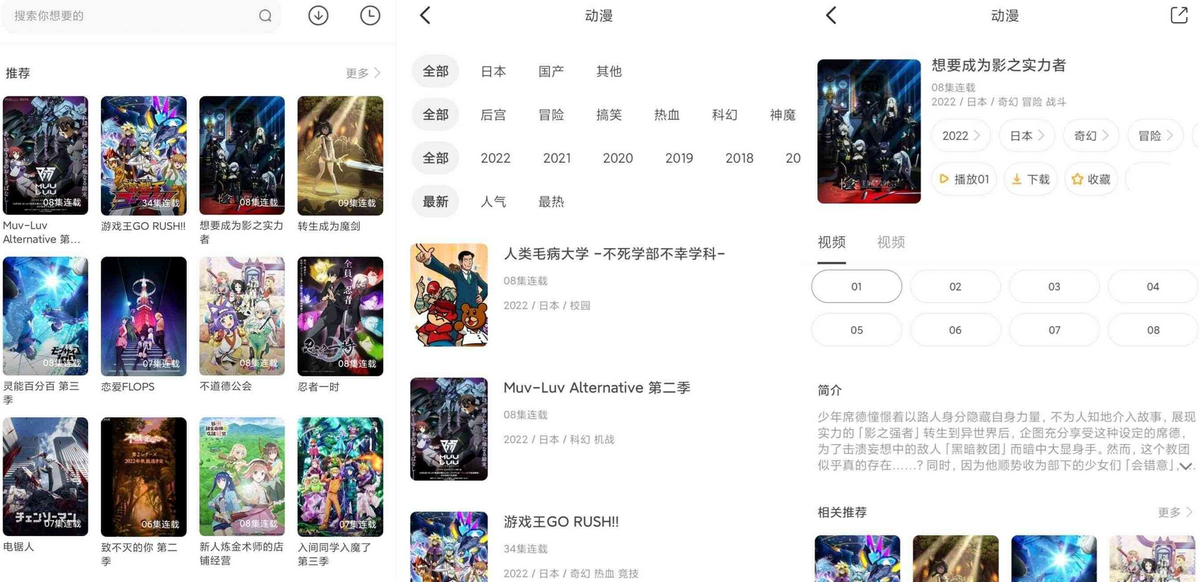Viewport: 1202px width, 582px height.
Task: Open the 恋爱FLOPS anime card
Action: [143, 316]
